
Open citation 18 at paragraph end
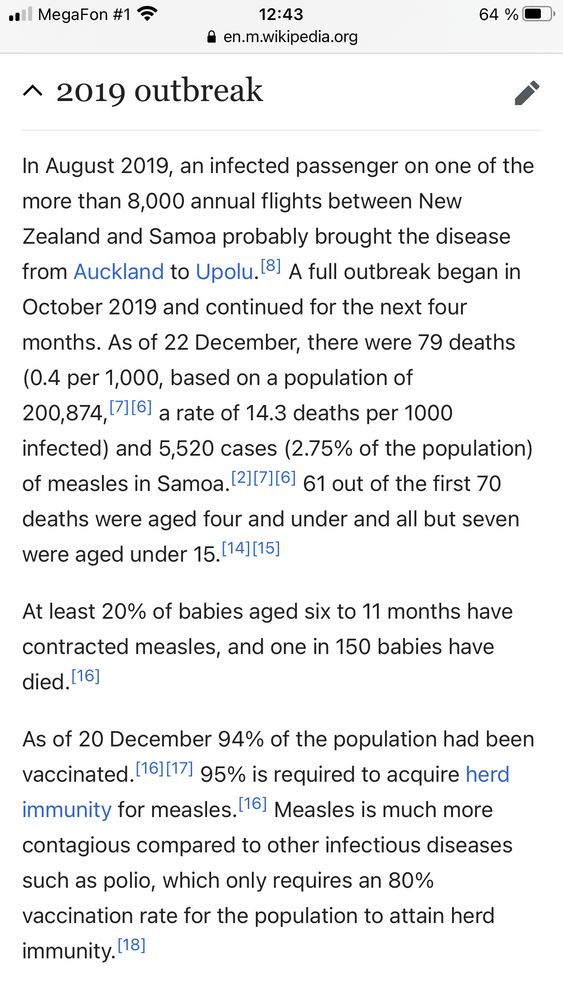132,945
